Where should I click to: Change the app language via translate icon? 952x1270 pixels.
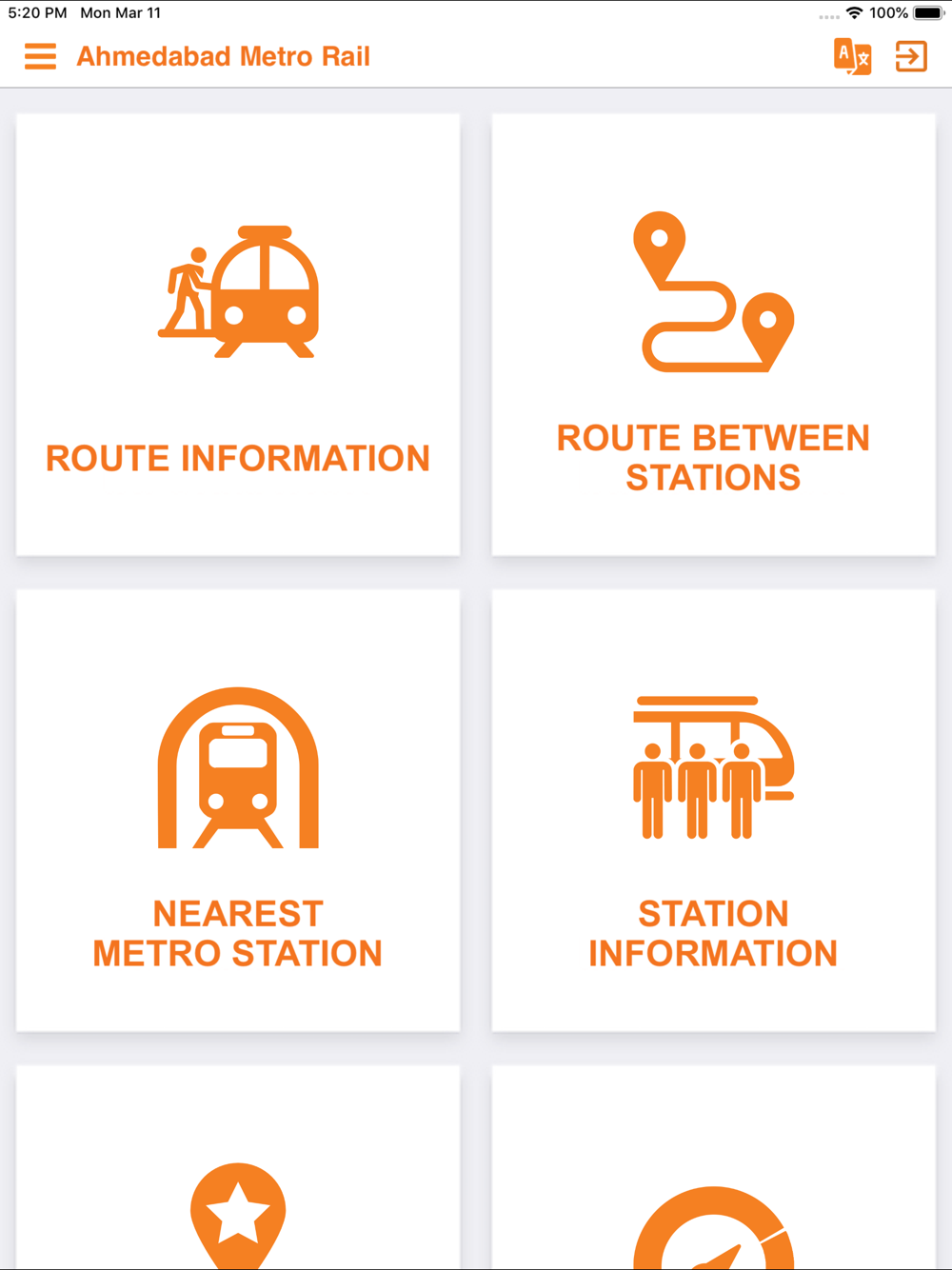tap(852, 56)
